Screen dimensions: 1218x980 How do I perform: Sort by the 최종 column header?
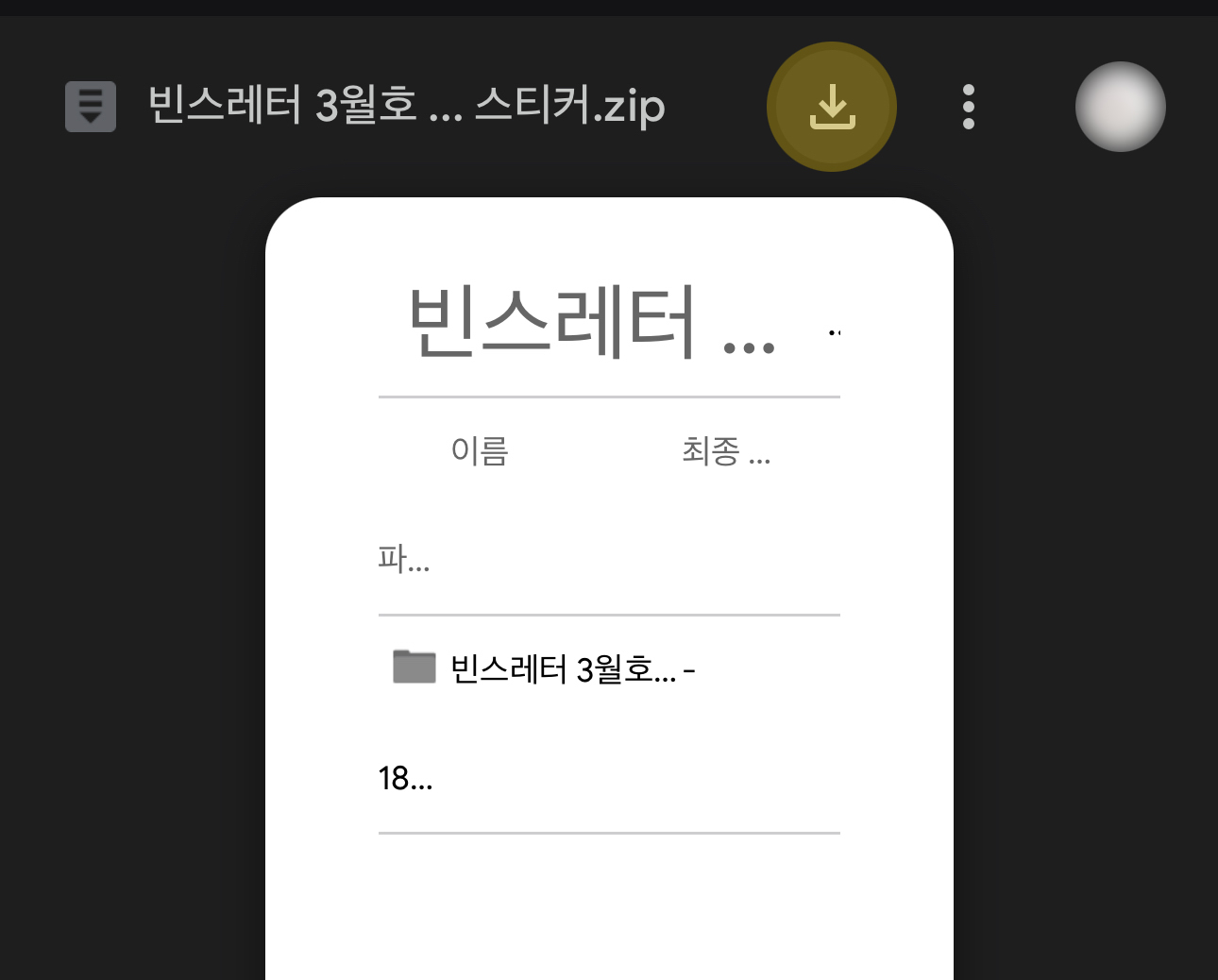click(725, 451)
